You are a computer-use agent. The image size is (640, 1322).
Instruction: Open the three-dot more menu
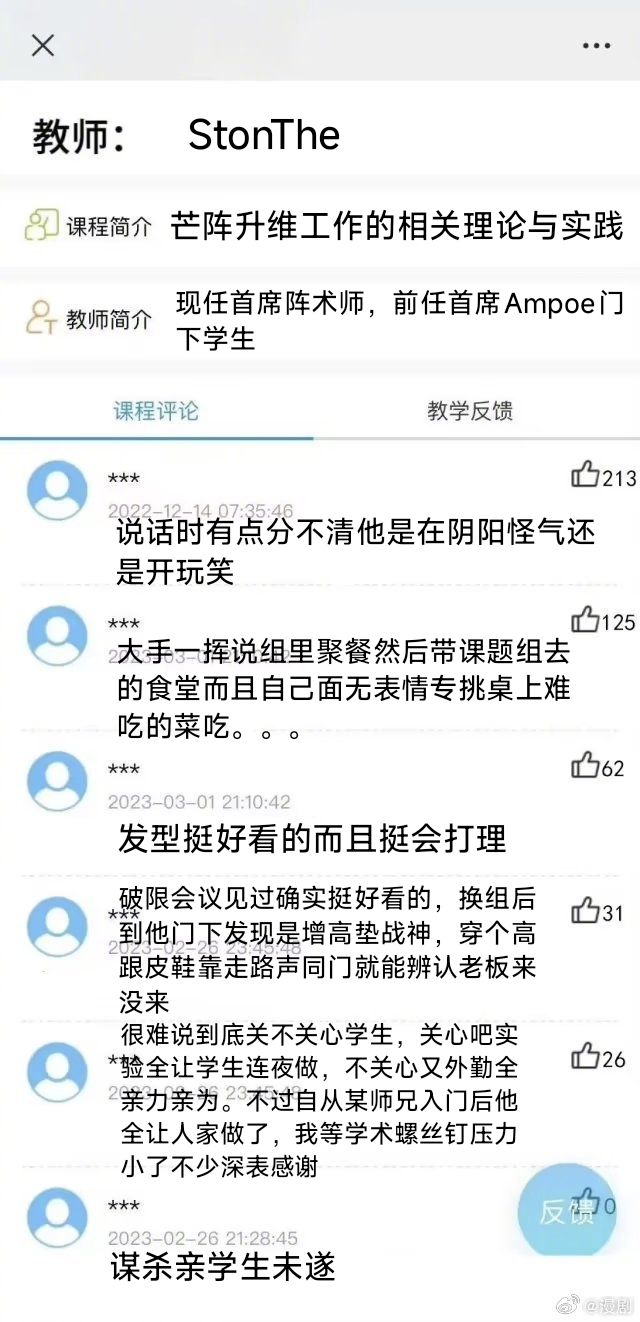[x=596, y=46]
